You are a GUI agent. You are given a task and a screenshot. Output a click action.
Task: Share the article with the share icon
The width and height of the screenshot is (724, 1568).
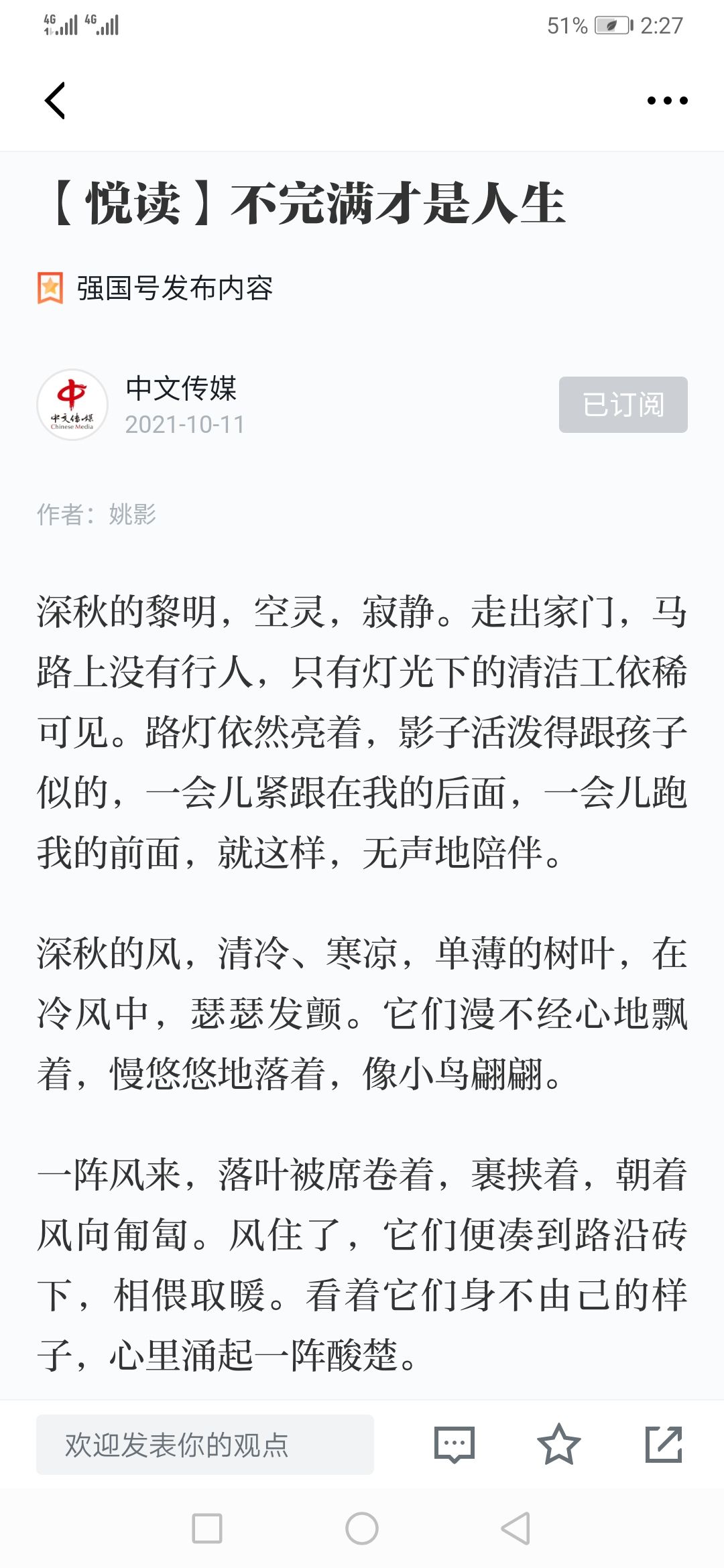[x=664, y=1445]
